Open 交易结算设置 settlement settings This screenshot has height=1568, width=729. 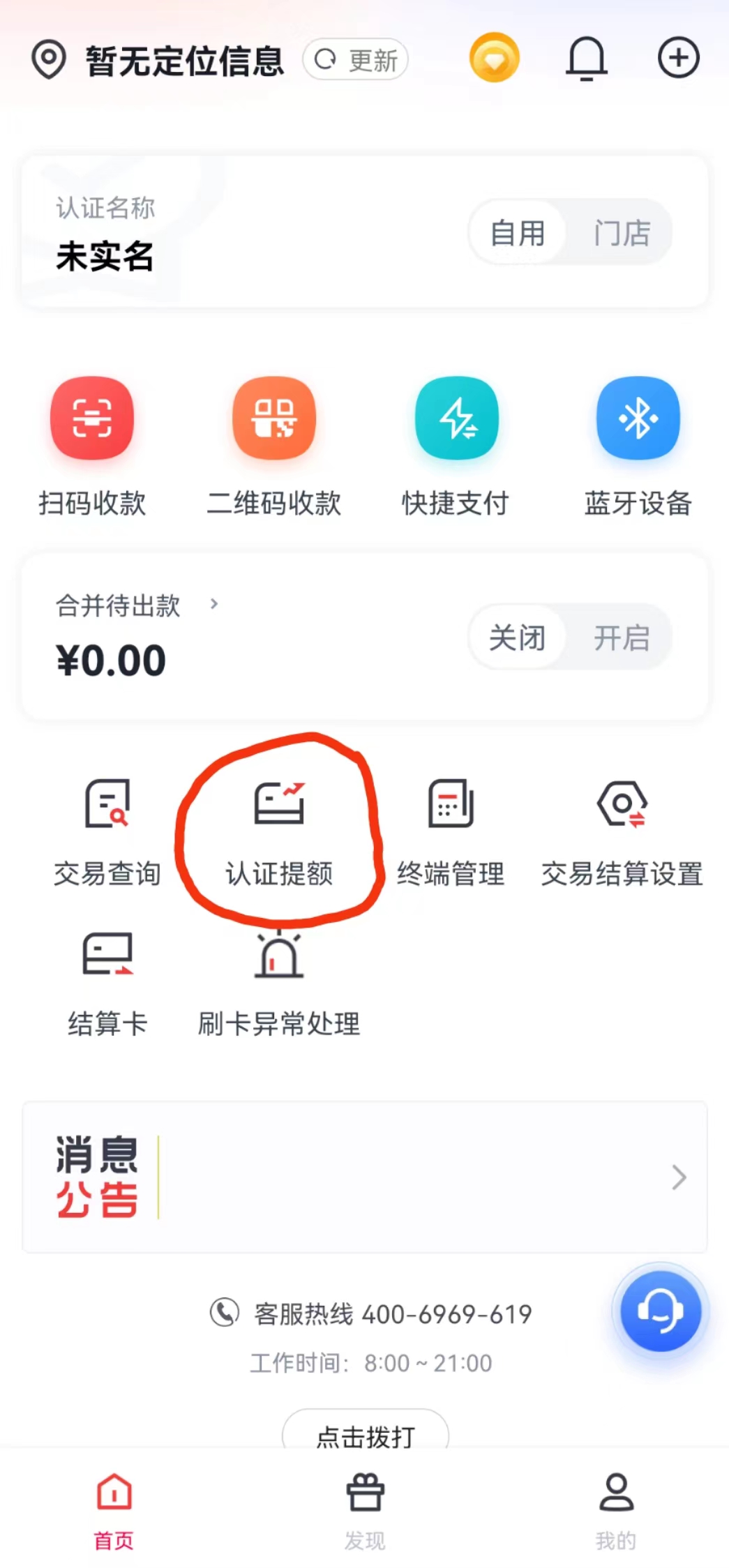[622, 831]
